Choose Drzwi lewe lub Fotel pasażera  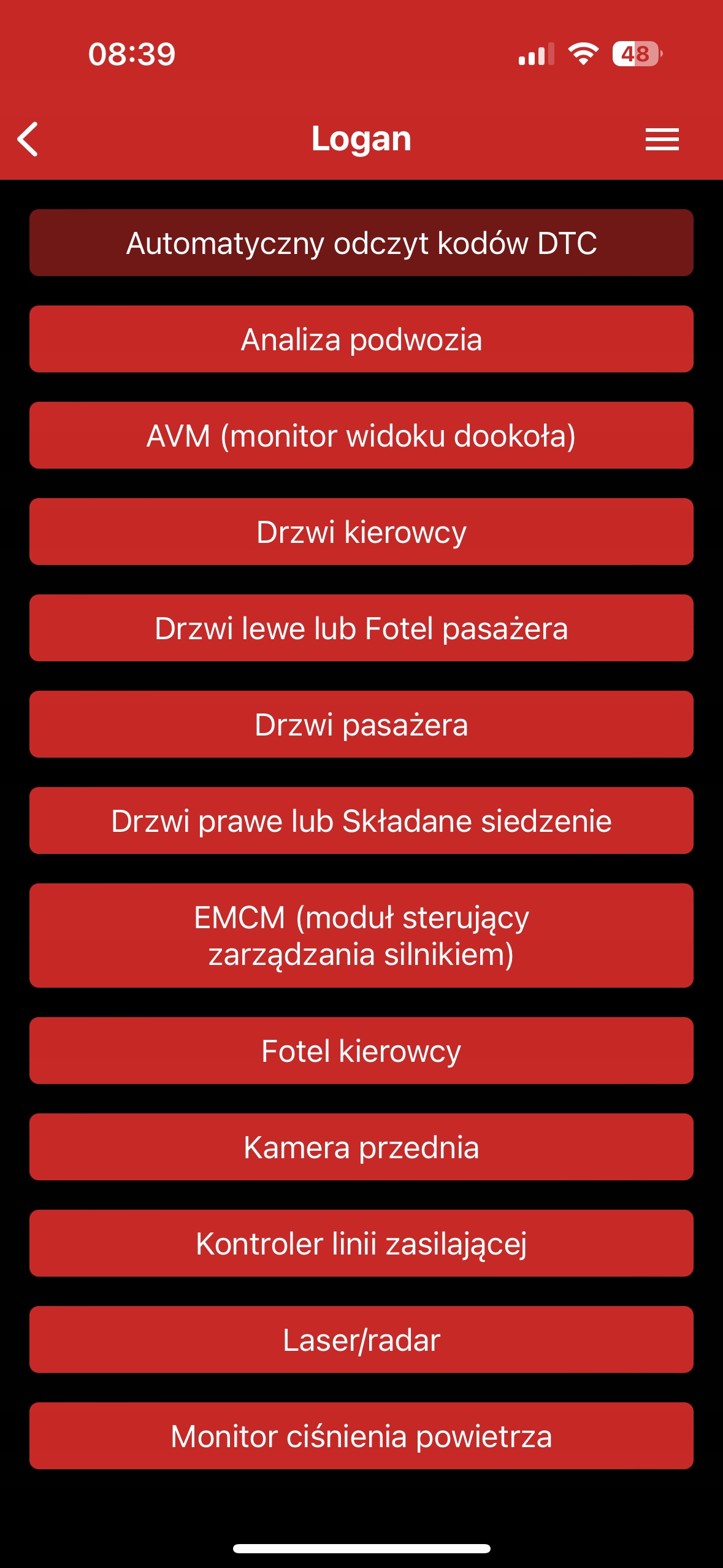point(361,628)
